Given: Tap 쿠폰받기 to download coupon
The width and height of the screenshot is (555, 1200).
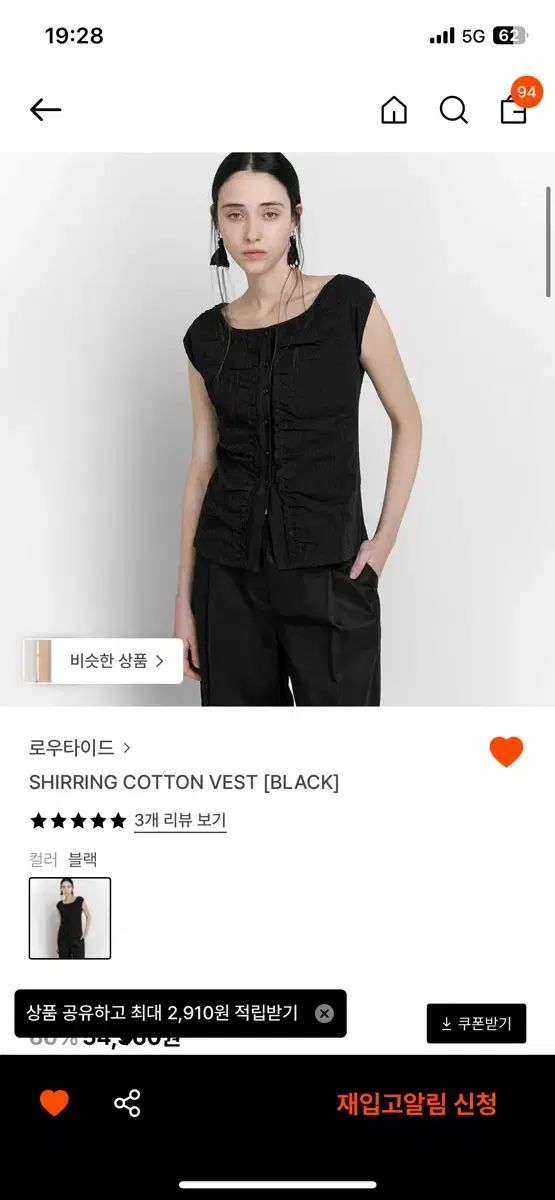Looking at the screenshot, I should [x=476, y=1024].
